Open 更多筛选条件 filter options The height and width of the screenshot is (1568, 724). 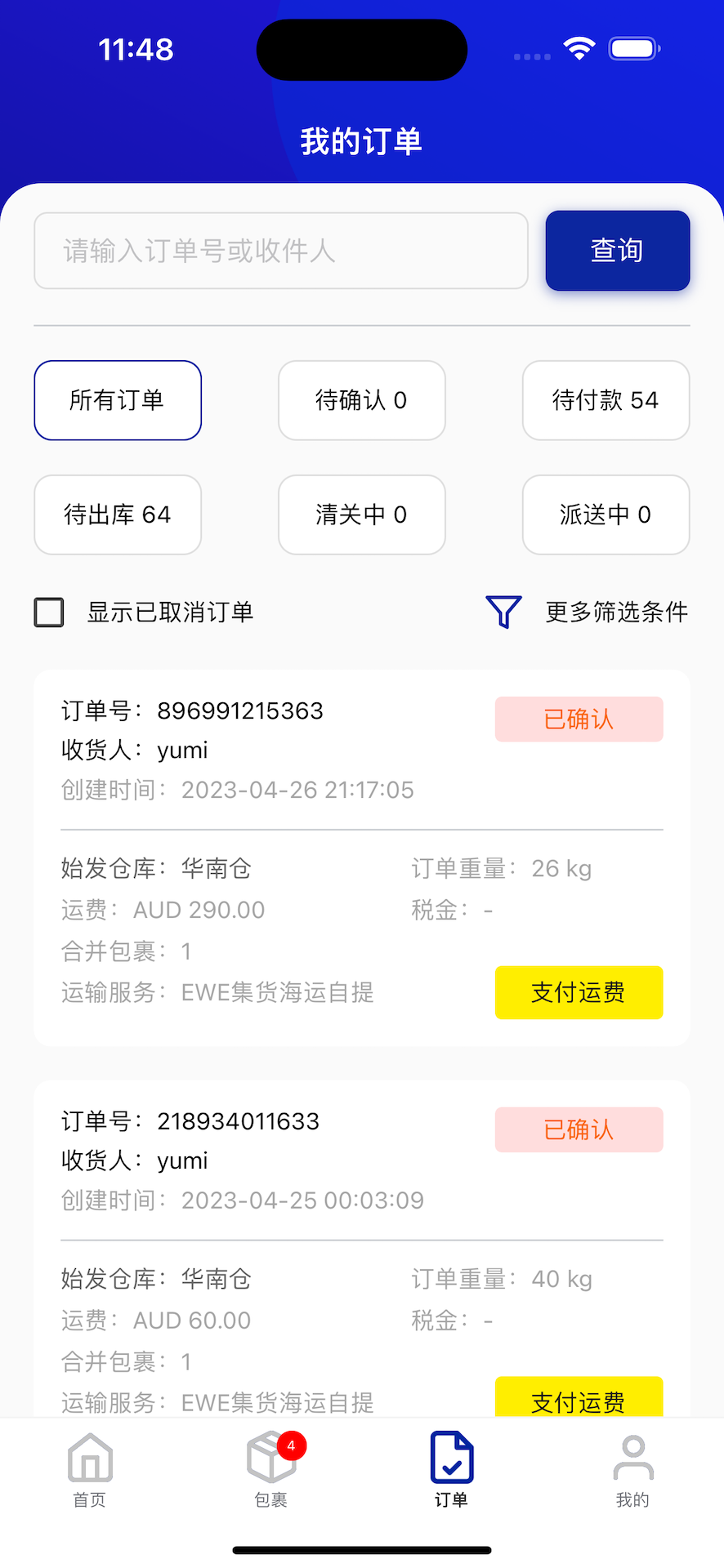(588, 612)
